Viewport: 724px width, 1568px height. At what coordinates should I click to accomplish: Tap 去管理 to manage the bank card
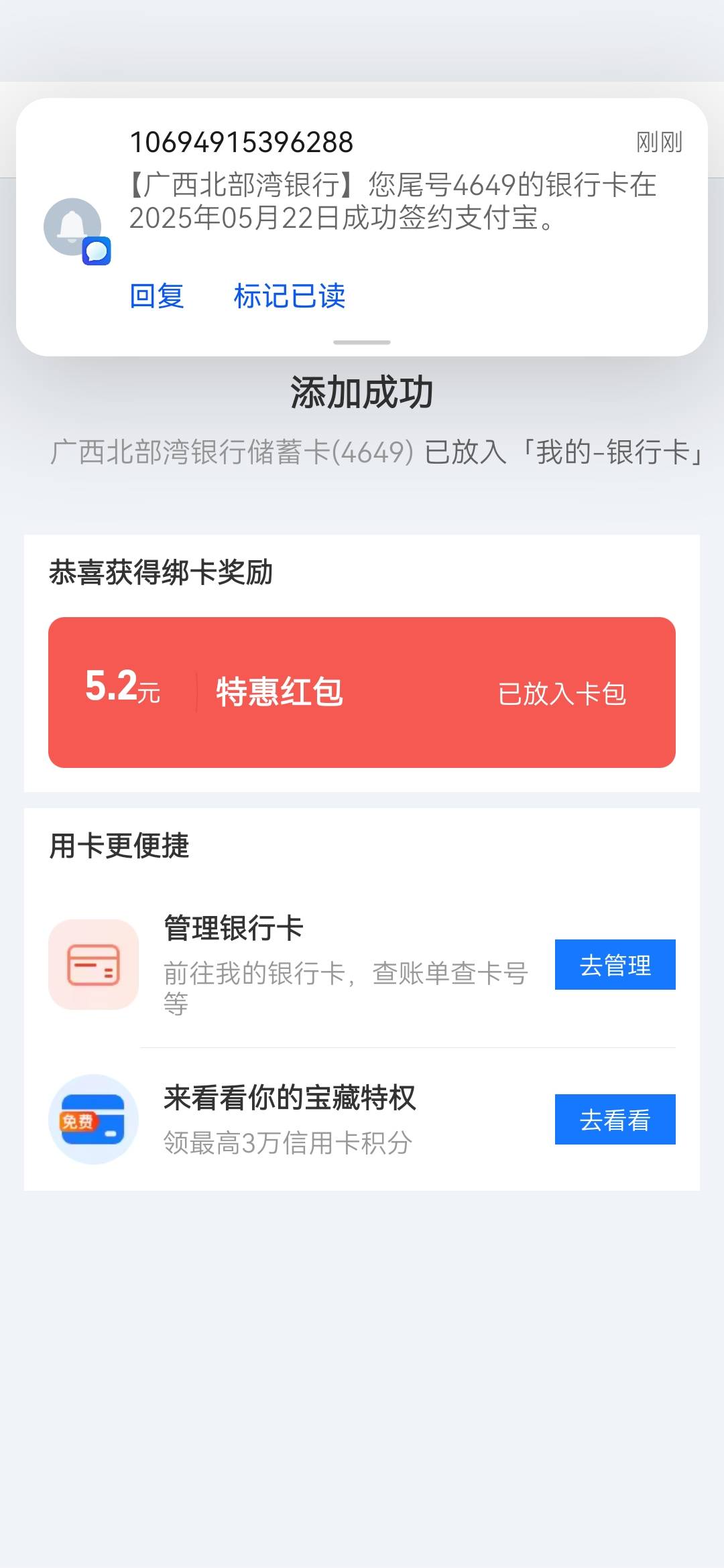tap(615, 965)
